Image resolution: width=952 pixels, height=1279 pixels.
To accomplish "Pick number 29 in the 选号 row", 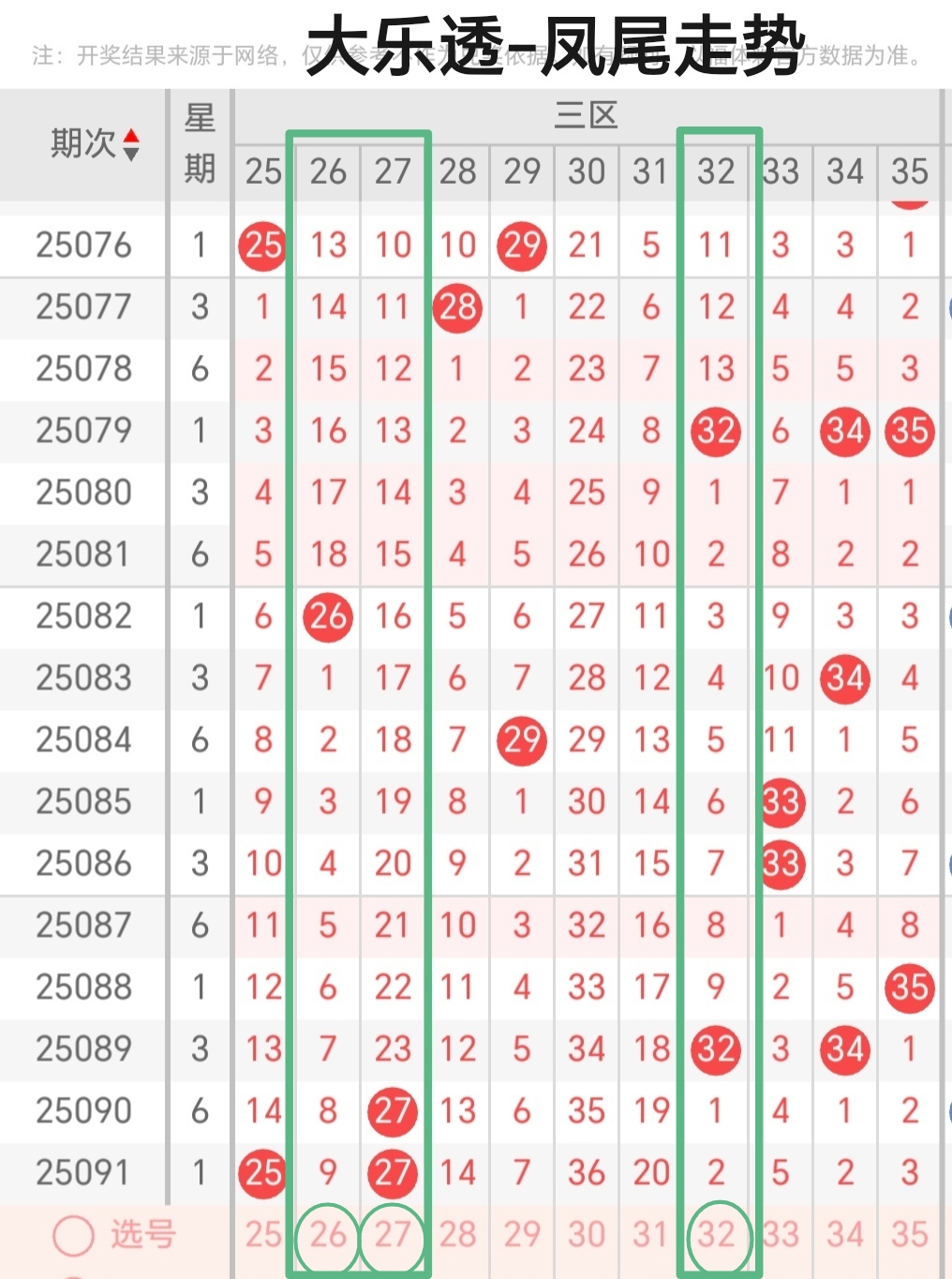I will (x=522, y=1235).
